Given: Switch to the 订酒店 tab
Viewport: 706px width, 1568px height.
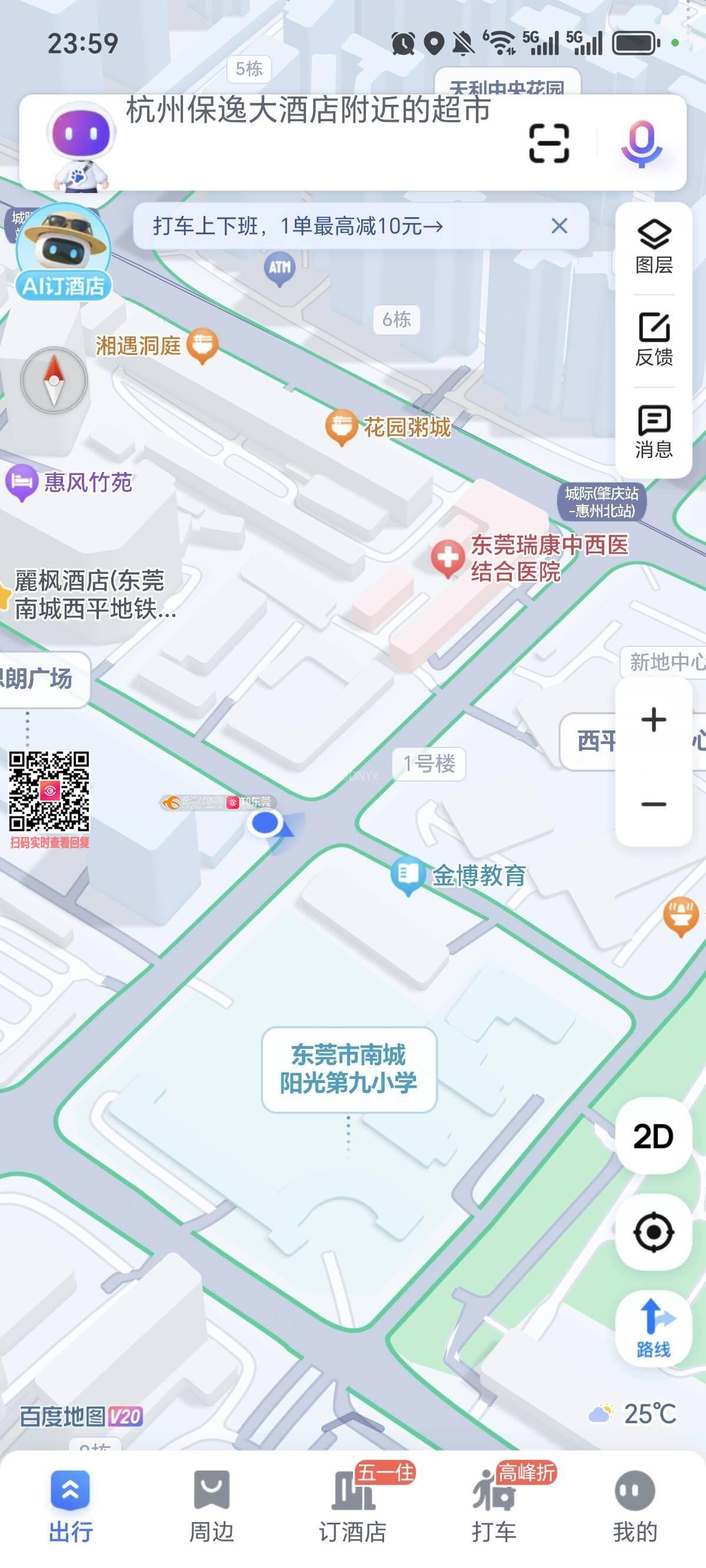Looking at the screenshot, I should coord(353,1506).
